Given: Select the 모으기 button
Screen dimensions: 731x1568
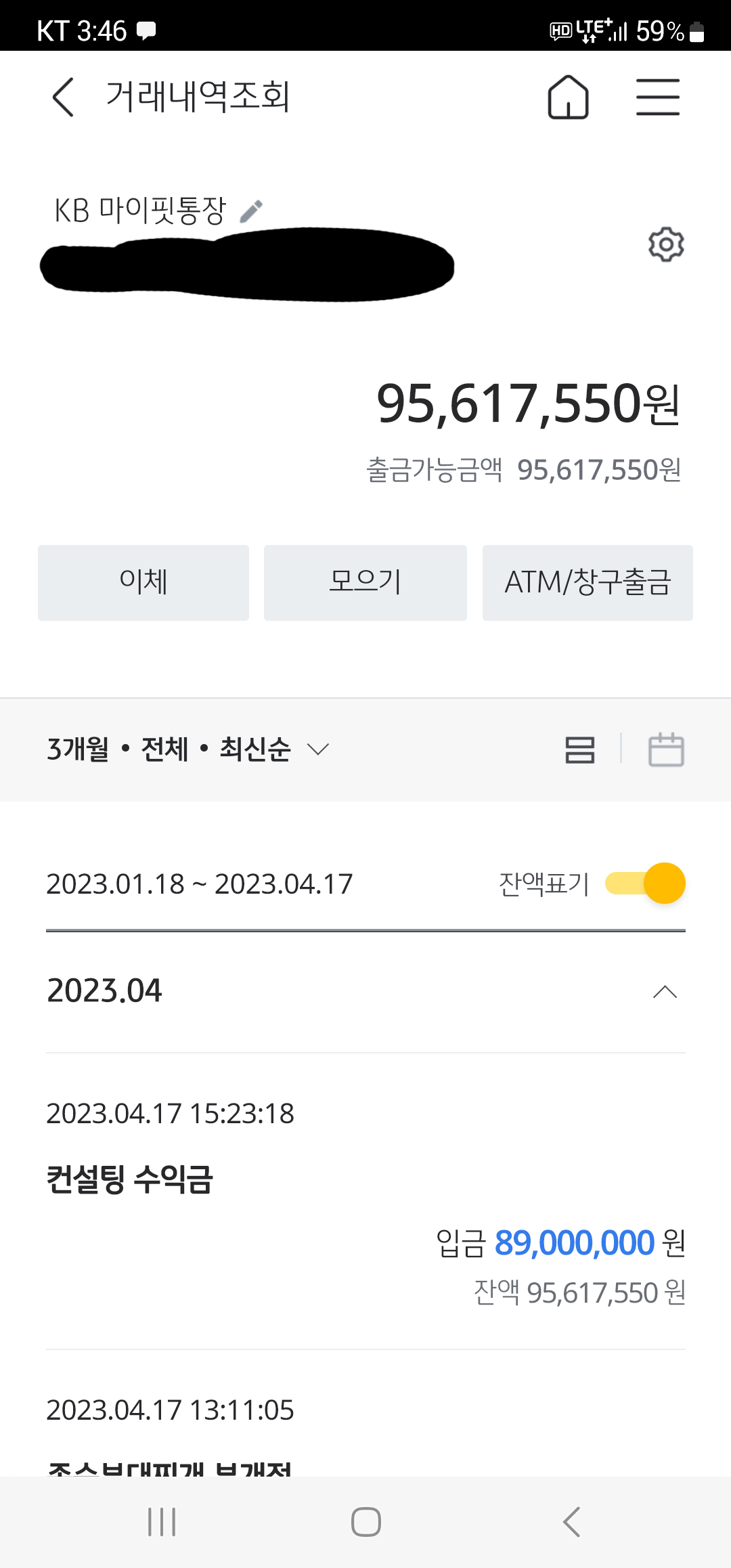Looking at the screenshot, I should (365, 582).
